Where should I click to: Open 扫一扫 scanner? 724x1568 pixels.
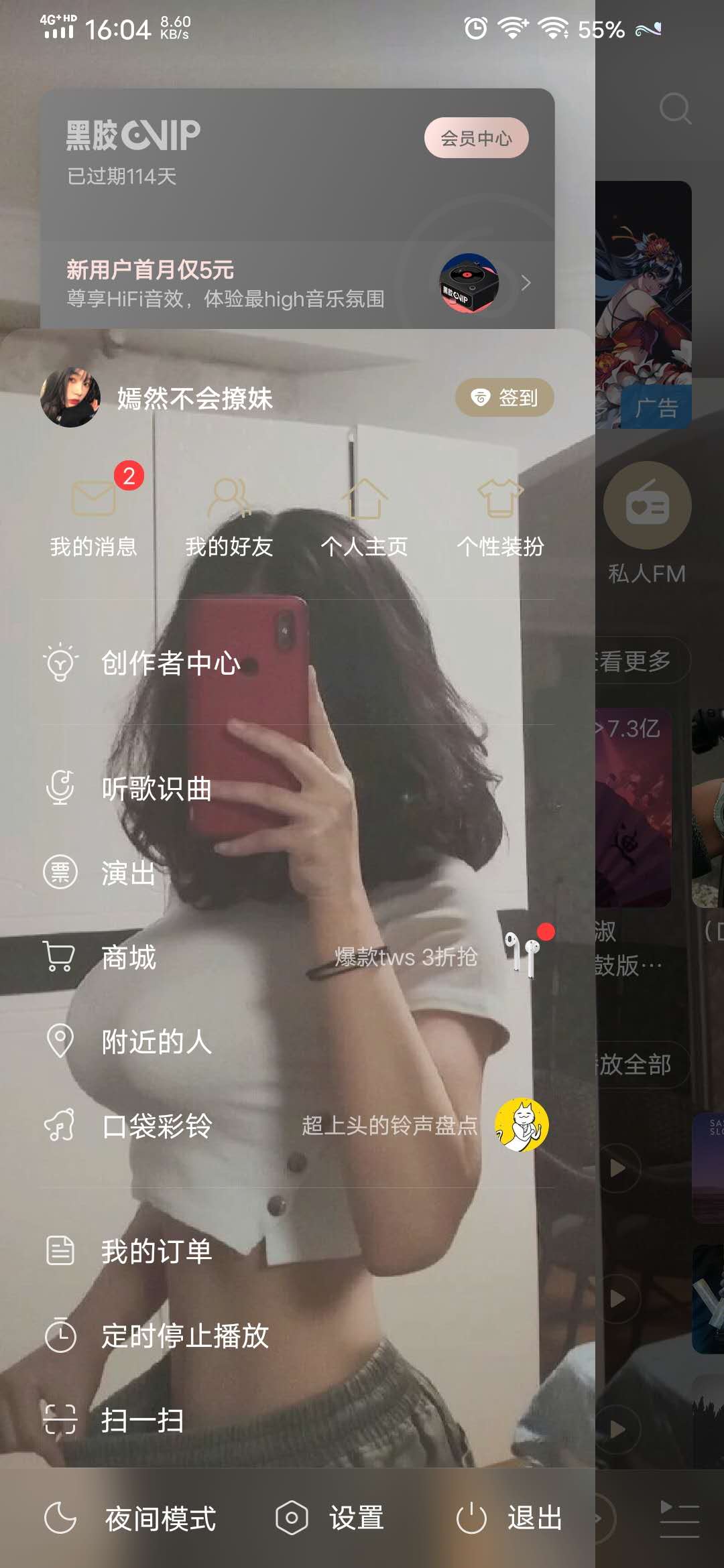tap(142, 1420)
